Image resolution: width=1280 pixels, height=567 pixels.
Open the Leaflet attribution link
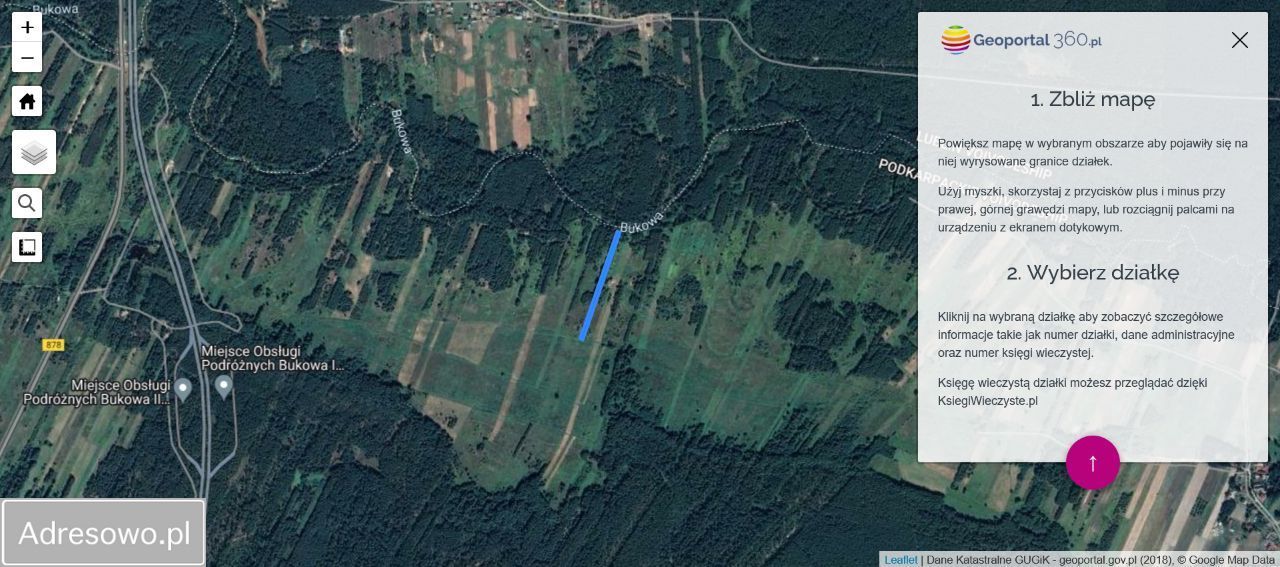point(900,560)
